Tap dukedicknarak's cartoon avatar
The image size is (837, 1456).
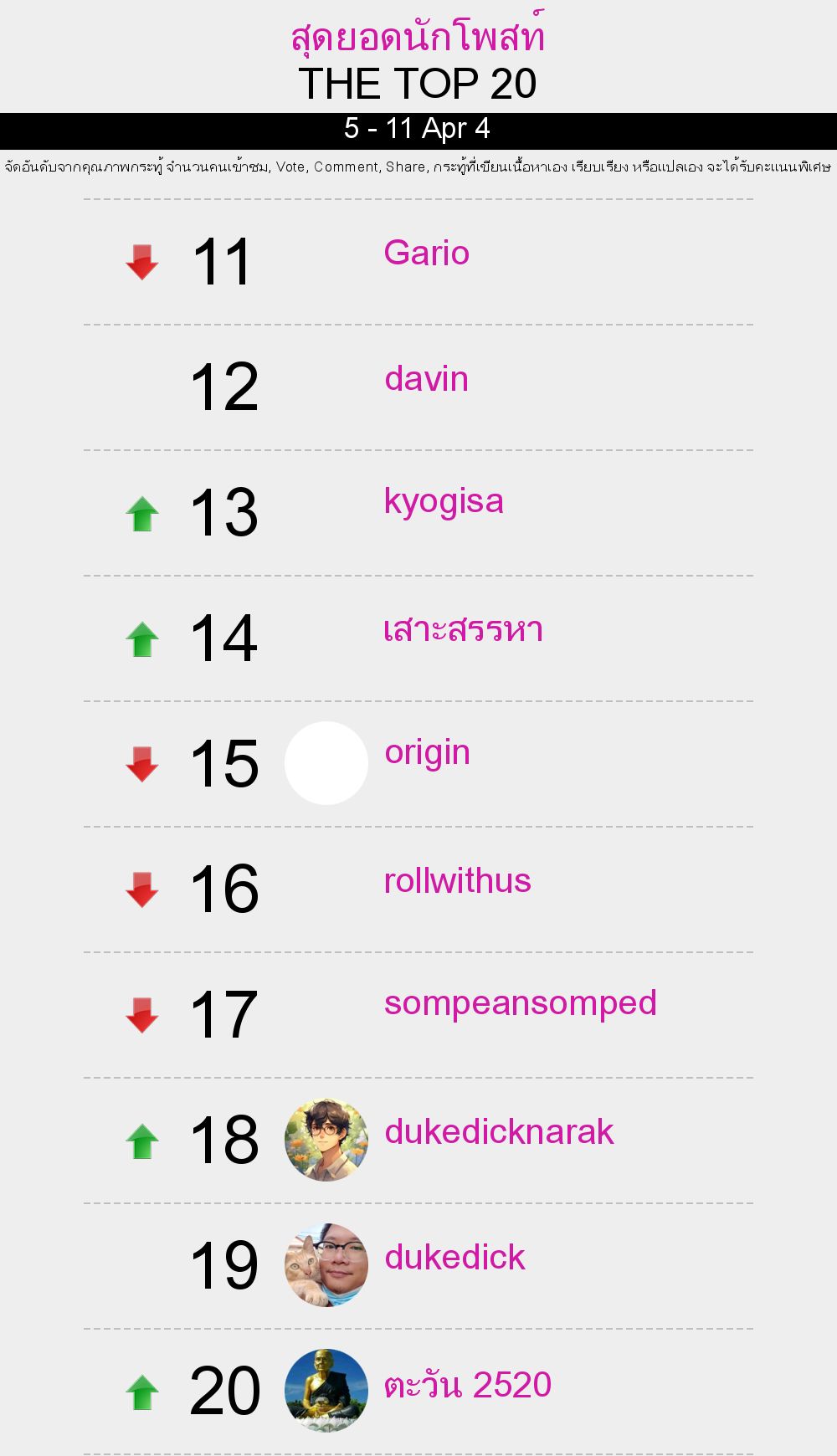(326, 1140)
